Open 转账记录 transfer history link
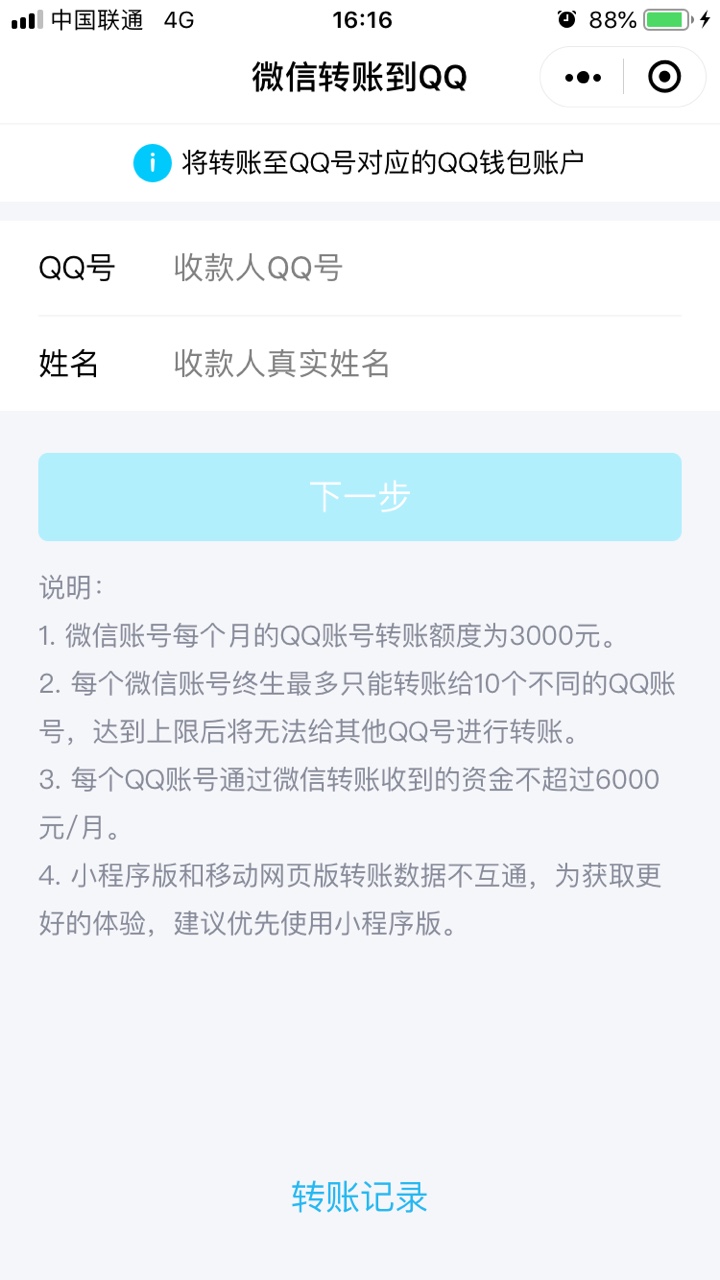This screenshot has height=1280, width=720. click(x=360, y=1196)
